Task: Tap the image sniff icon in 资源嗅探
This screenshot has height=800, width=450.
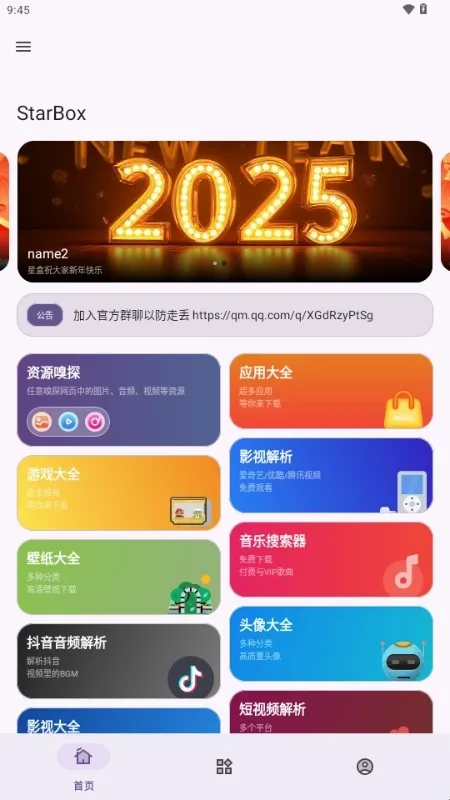Action: click(x=42, y=422)
